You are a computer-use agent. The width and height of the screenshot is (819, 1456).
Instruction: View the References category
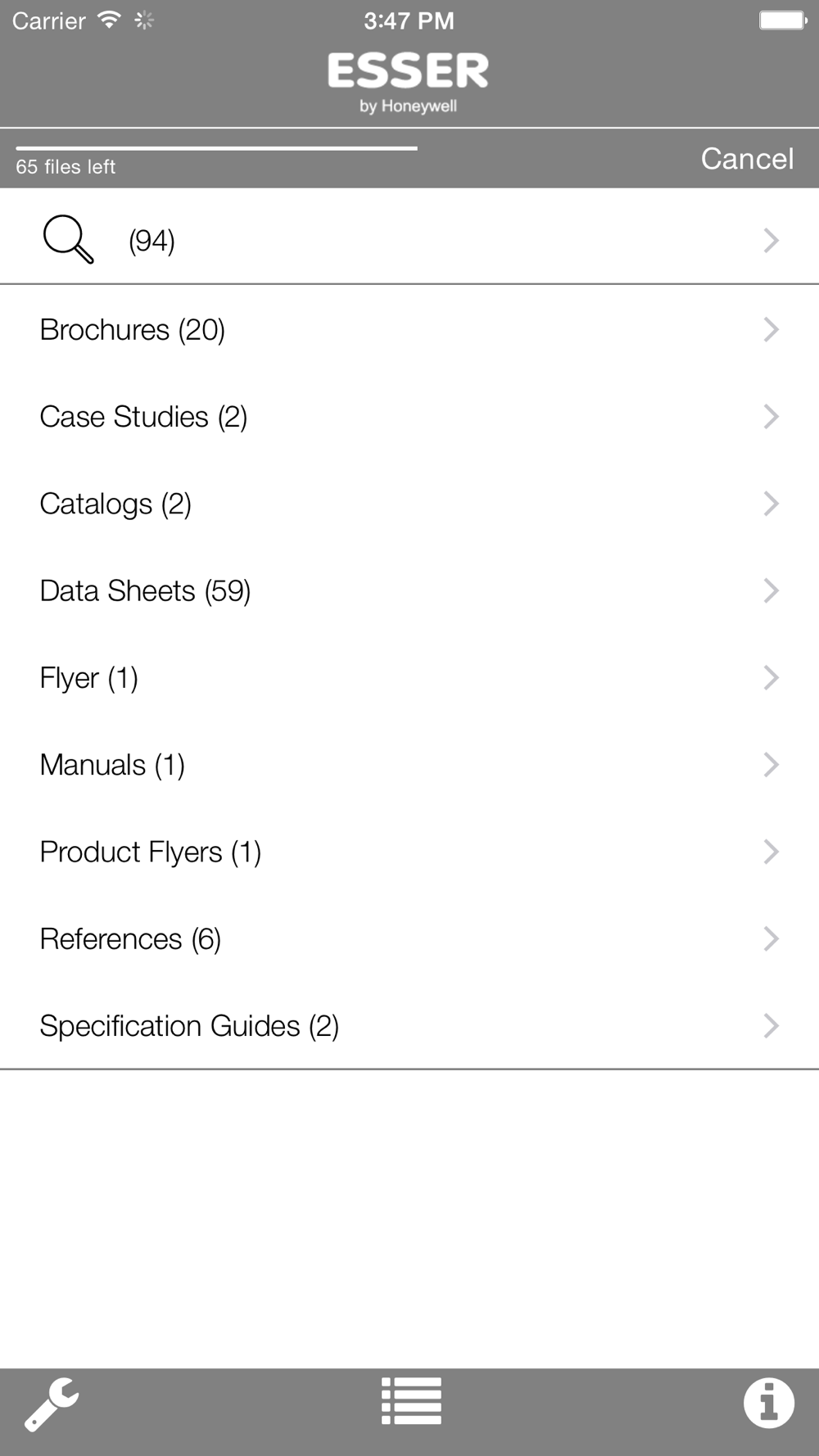[x=409, y=938]
